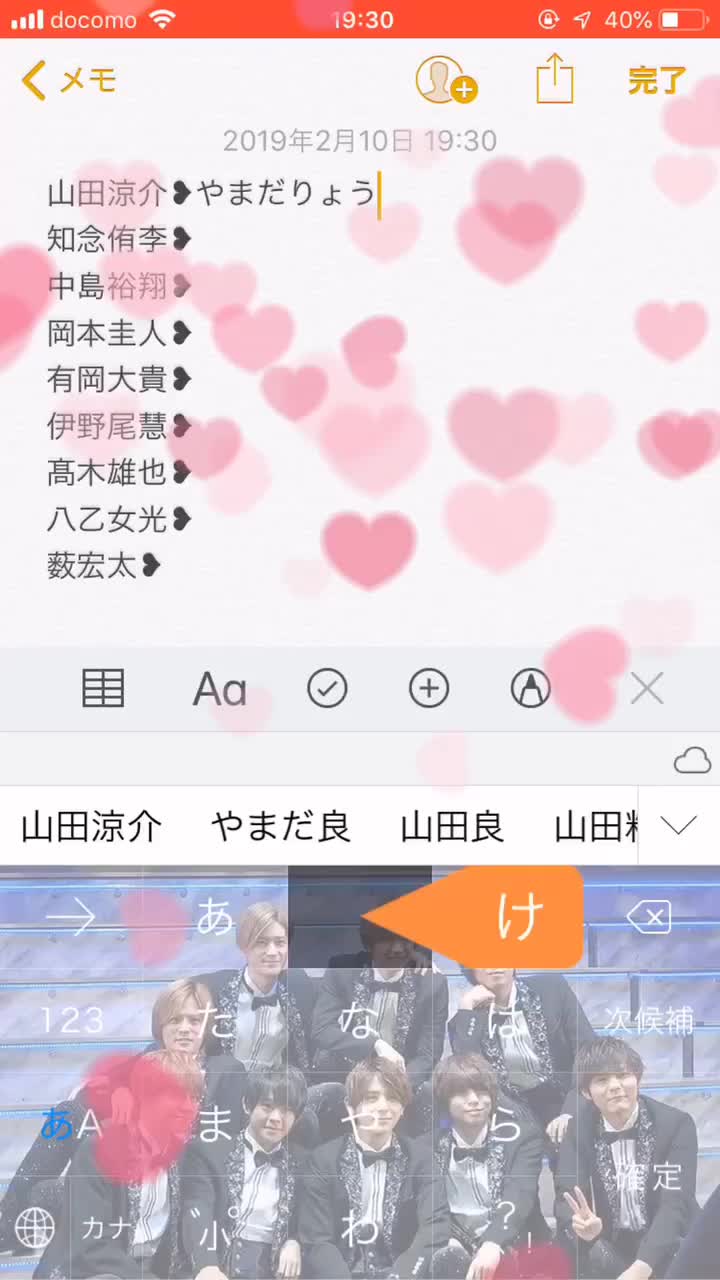720x1280 pixels.
Task: Confirm input with the 確定 key
Action: tap(649, 1175)
